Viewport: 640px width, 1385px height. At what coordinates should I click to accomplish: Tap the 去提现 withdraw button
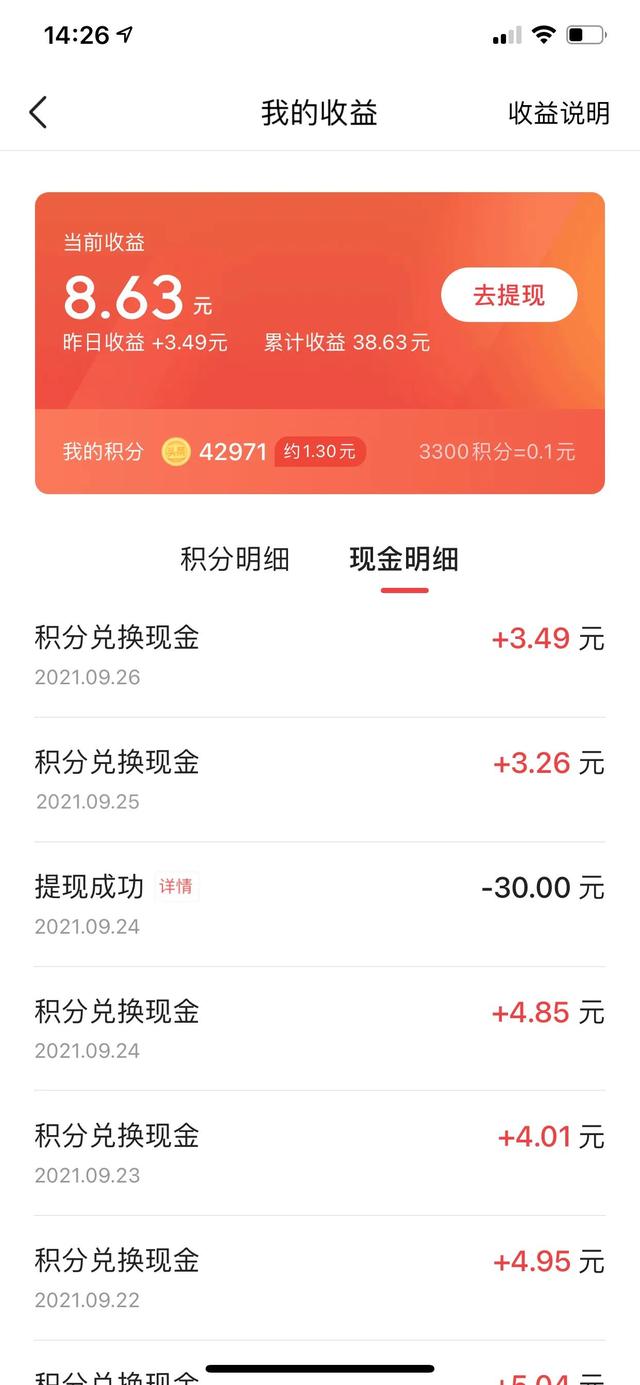click(509, 295)
